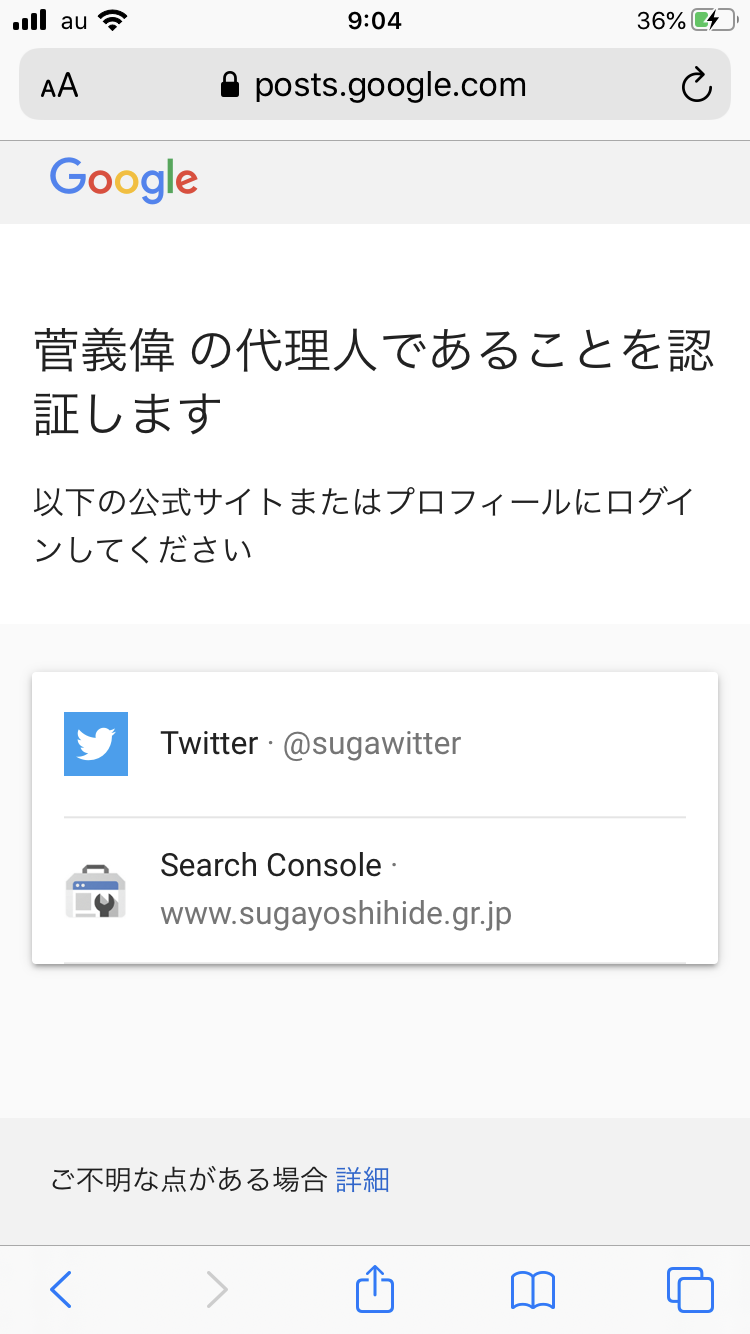Tap the posts.google.com address bar
Image resolution: width=750 pixels, height=1334 pixels.
click(x=375, y=86)
